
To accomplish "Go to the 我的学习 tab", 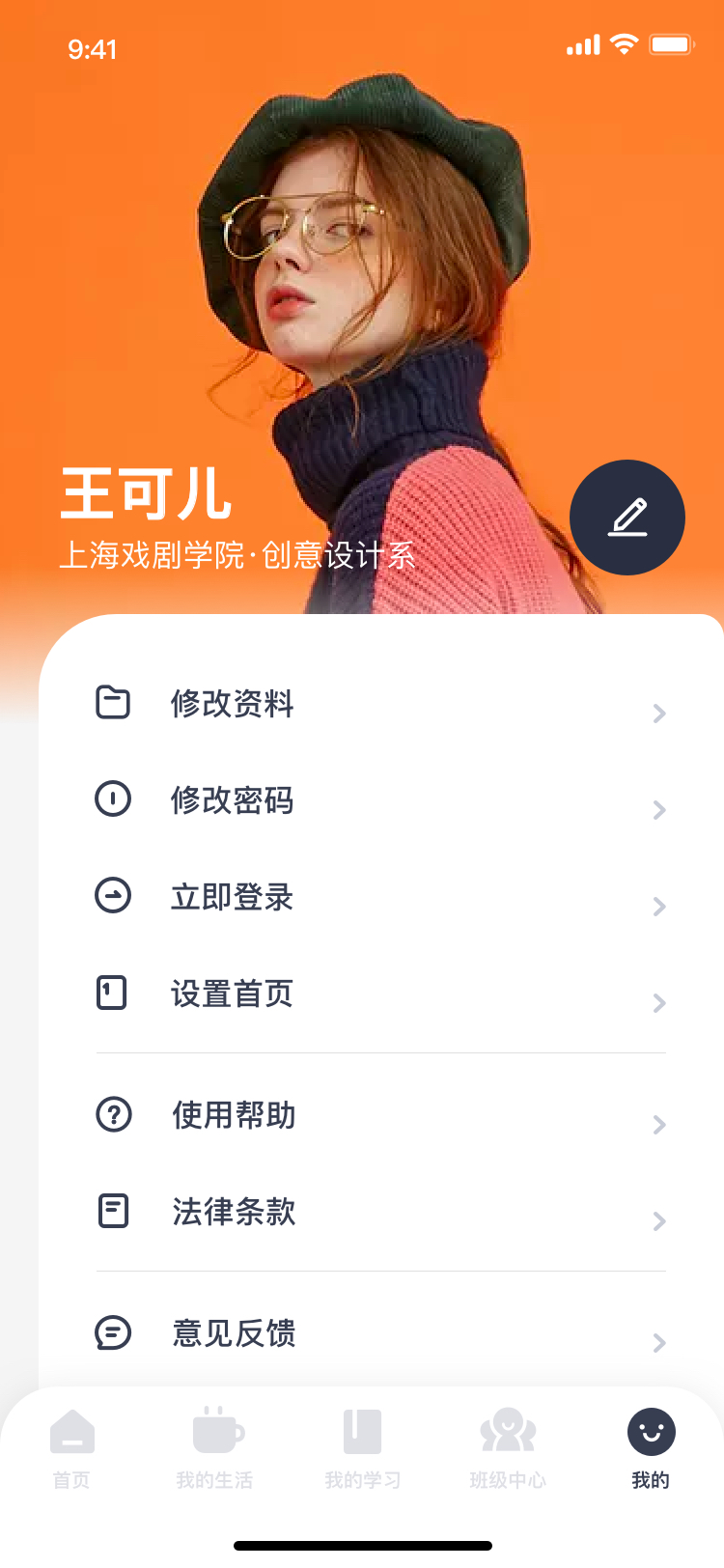I will click(x=362, y=1448).
